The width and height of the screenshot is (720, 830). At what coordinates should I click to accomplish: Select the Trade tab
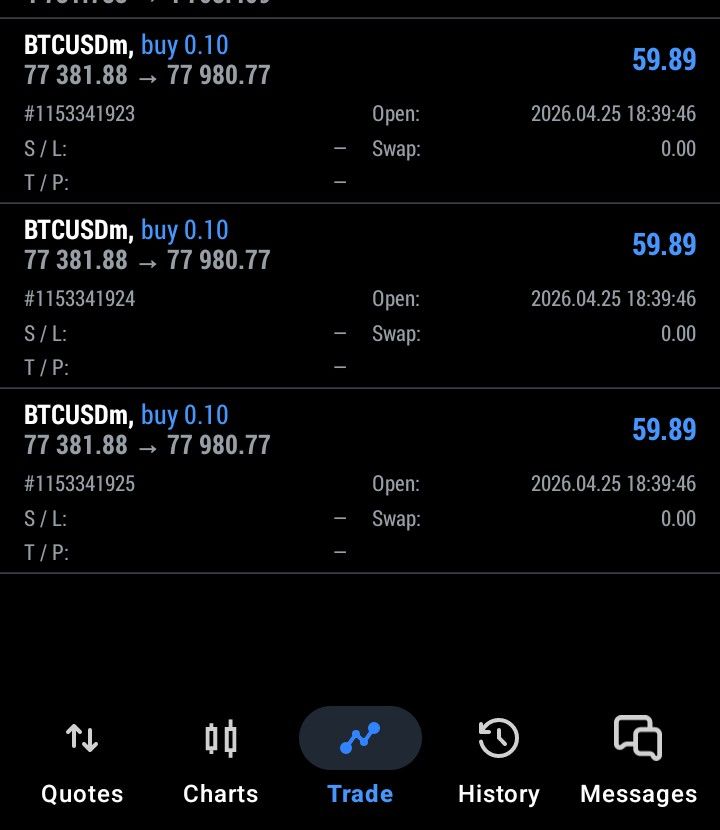coord(360,761)
